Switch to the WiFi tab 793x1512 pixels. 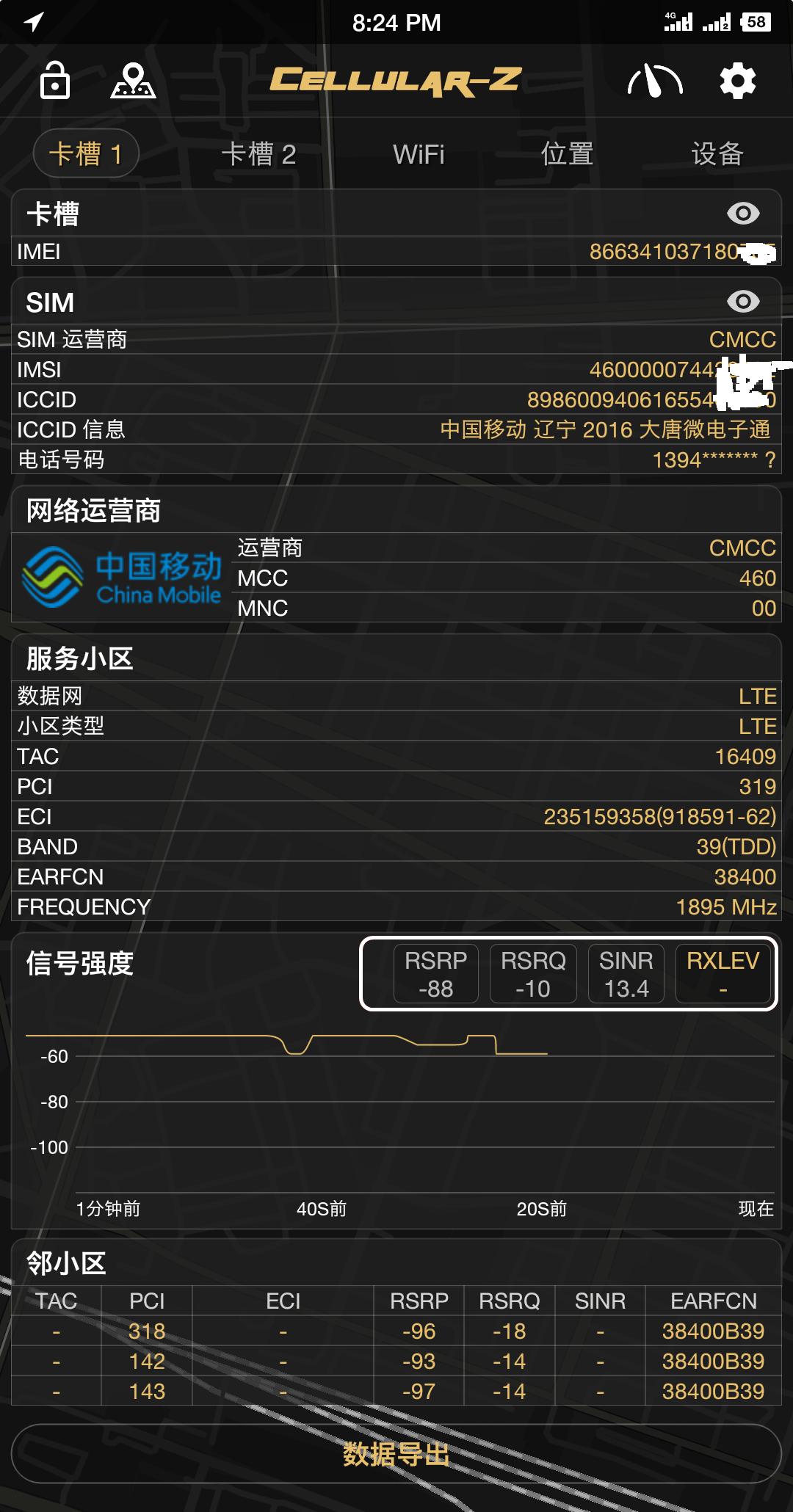(420, 154)
